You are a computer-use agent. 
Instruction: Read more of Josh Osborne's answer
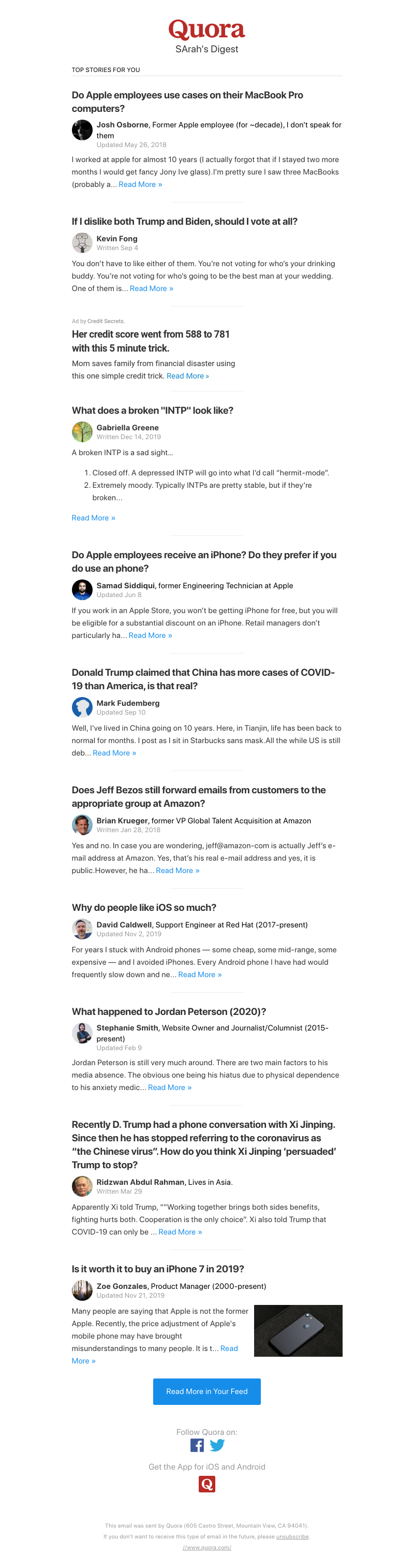(140, 184)
